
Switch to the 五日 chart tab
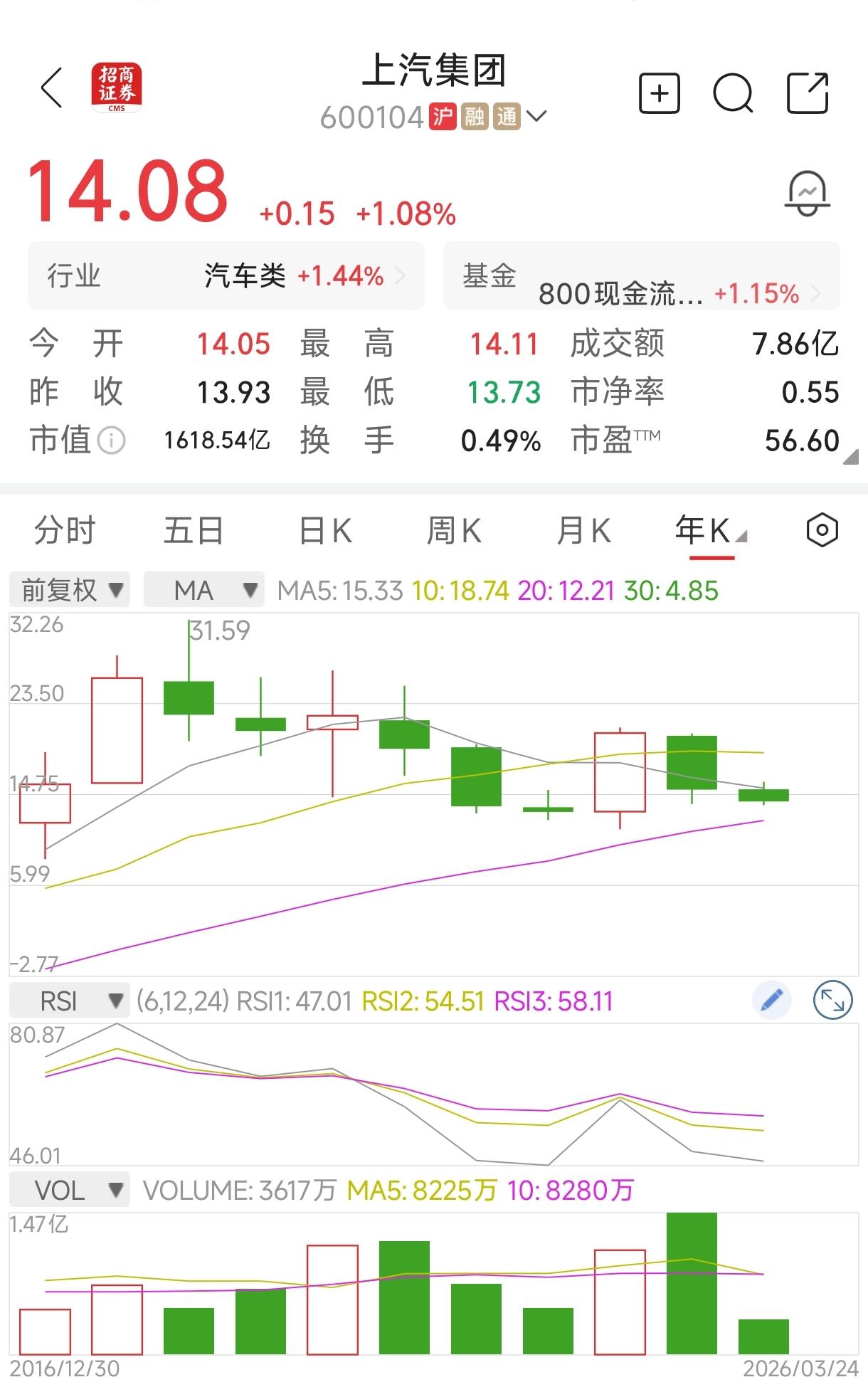(x=194, y=531)
